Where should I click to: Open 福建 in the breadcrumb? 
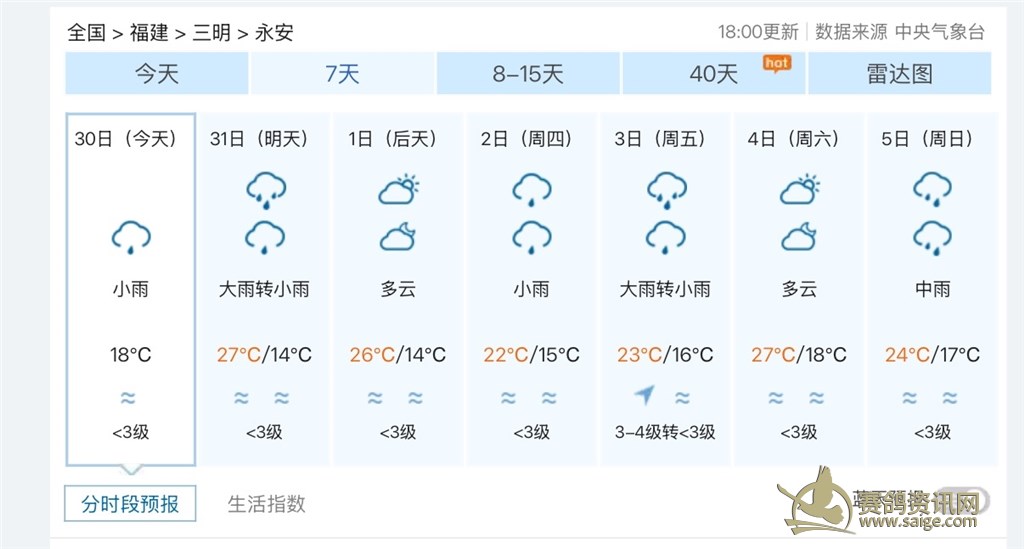(149, 32)
